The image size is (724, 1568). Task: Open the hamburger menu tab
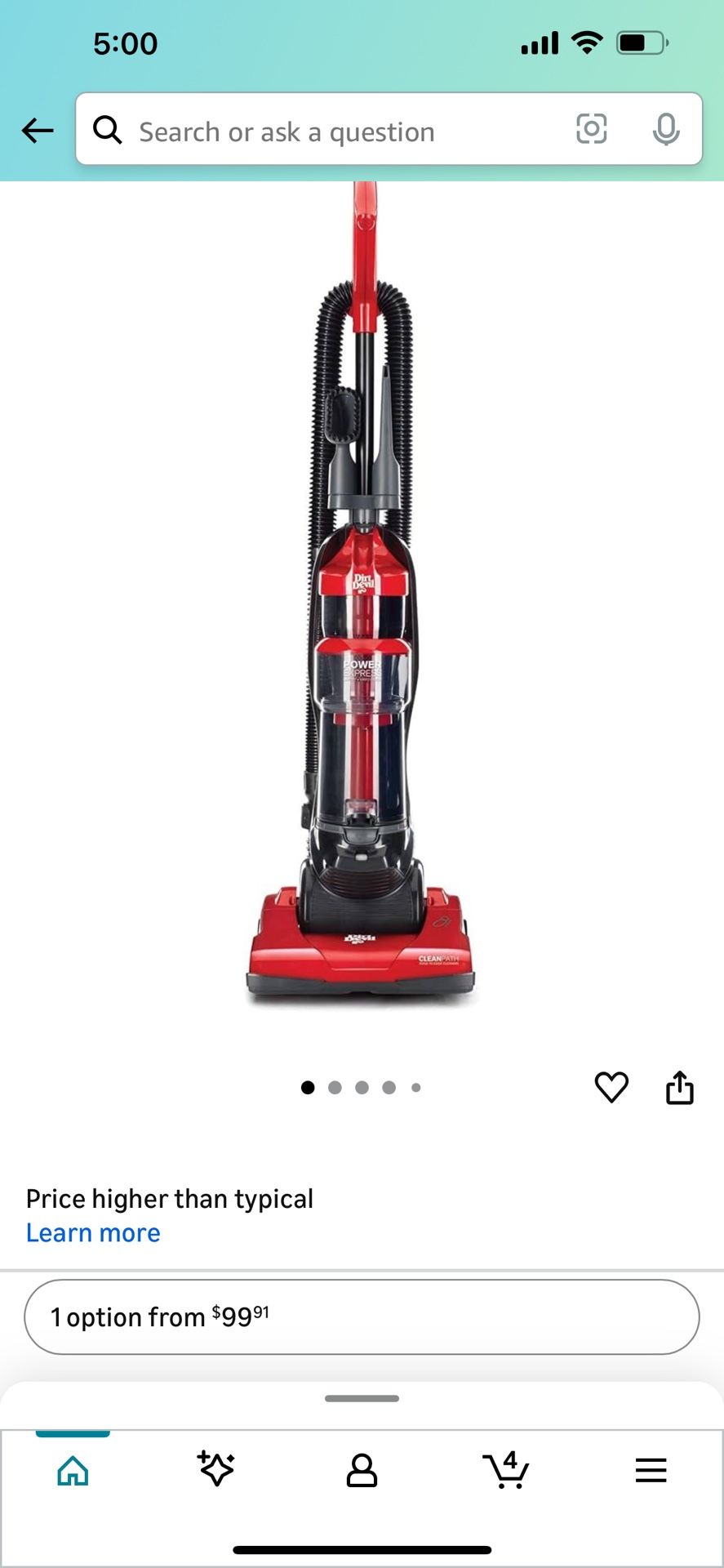click(651, 1470)
